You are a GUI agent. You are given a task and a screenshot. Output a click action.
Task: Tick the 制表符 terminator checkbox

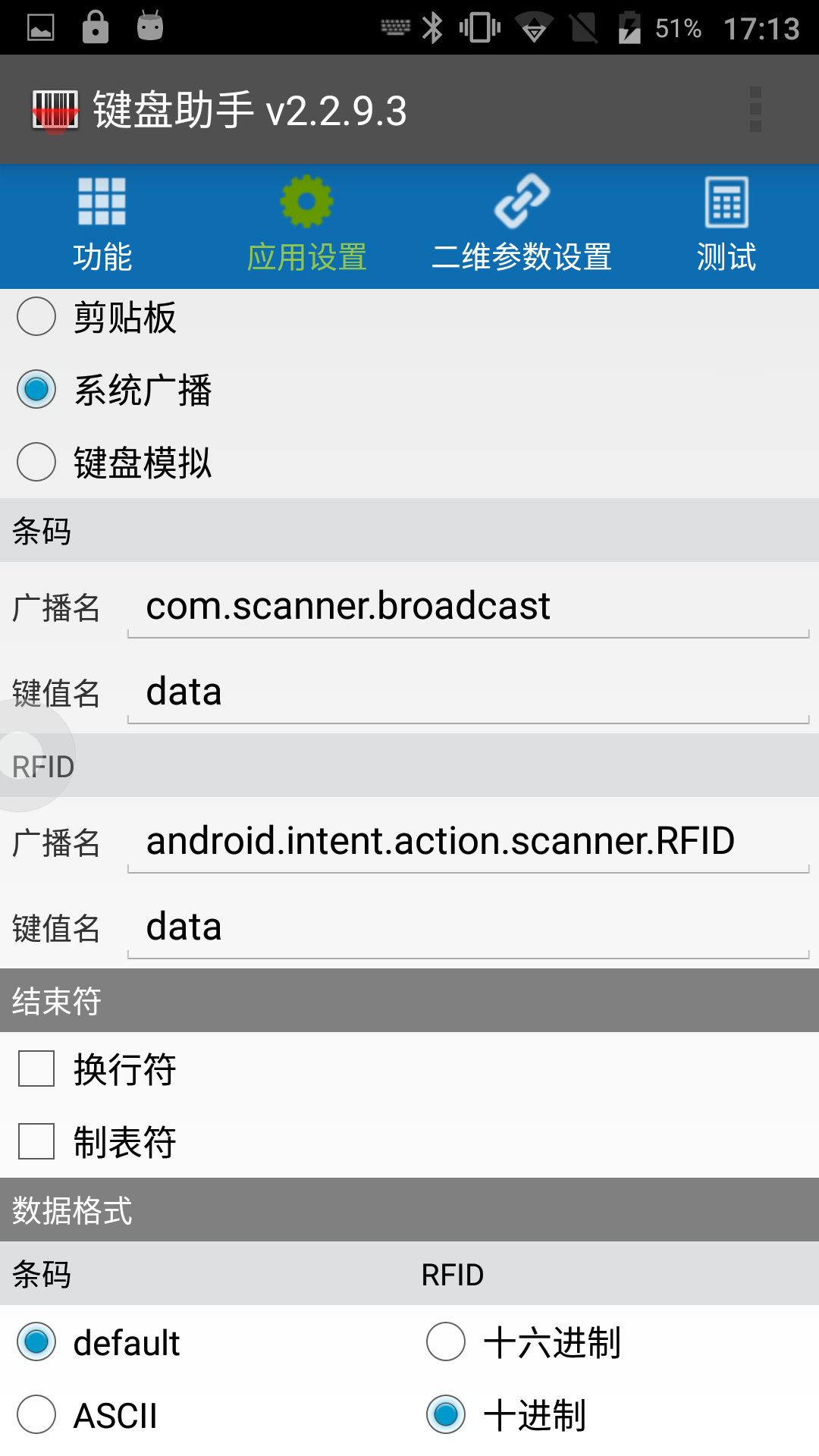36,1141
